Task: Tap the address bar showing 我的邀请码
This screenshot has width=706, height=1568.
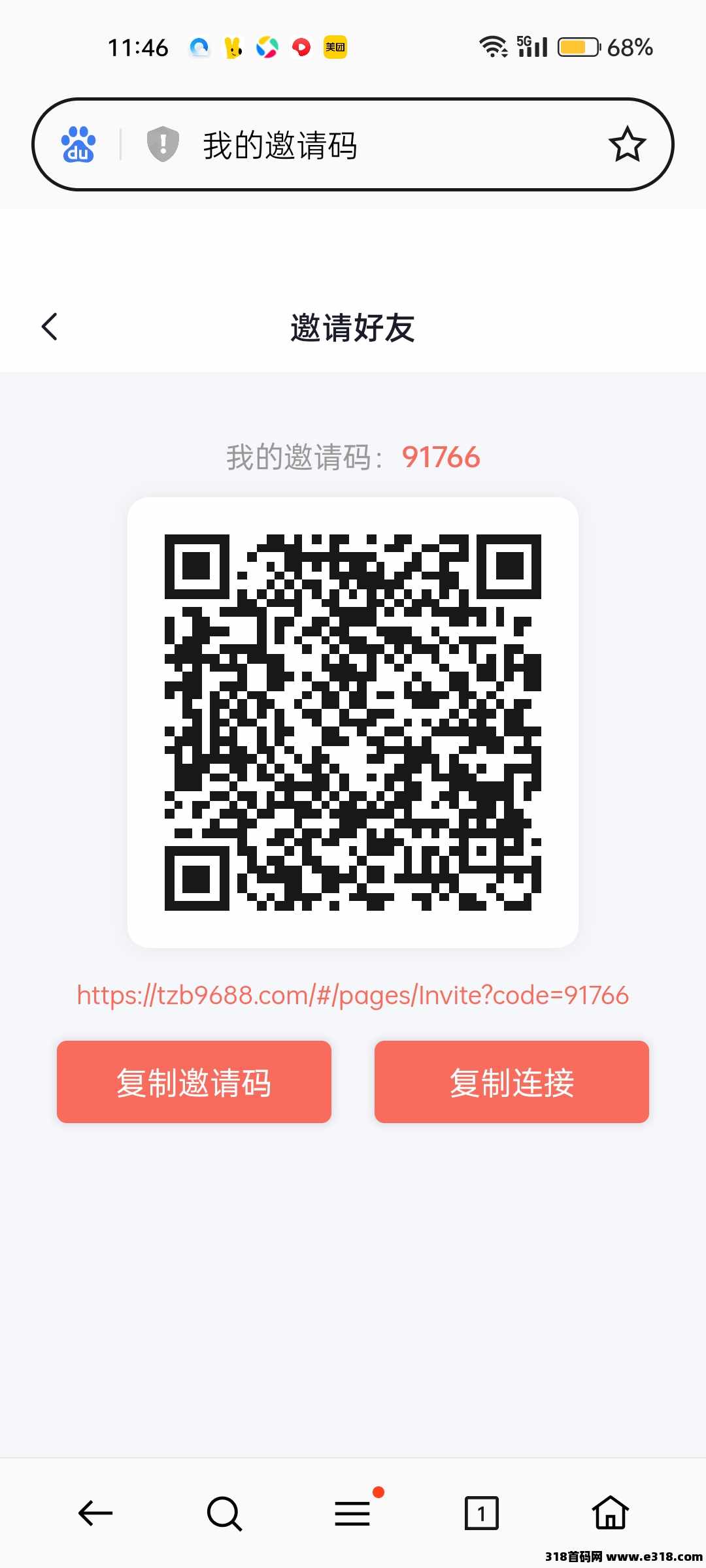Action: pos(366,145)
